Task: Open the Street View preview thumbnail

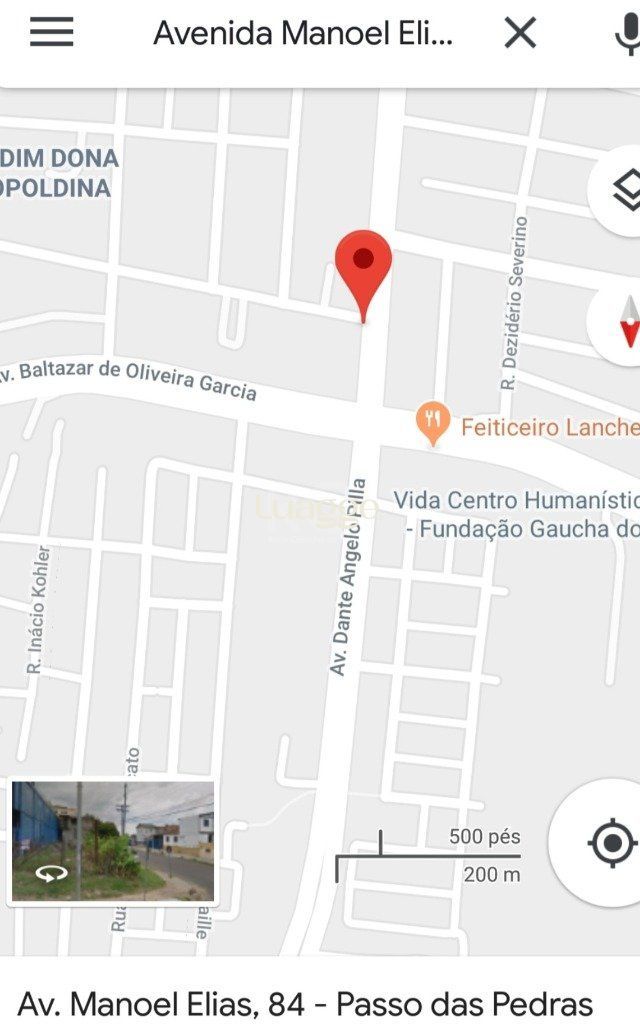Action: [x=112, y=842]
